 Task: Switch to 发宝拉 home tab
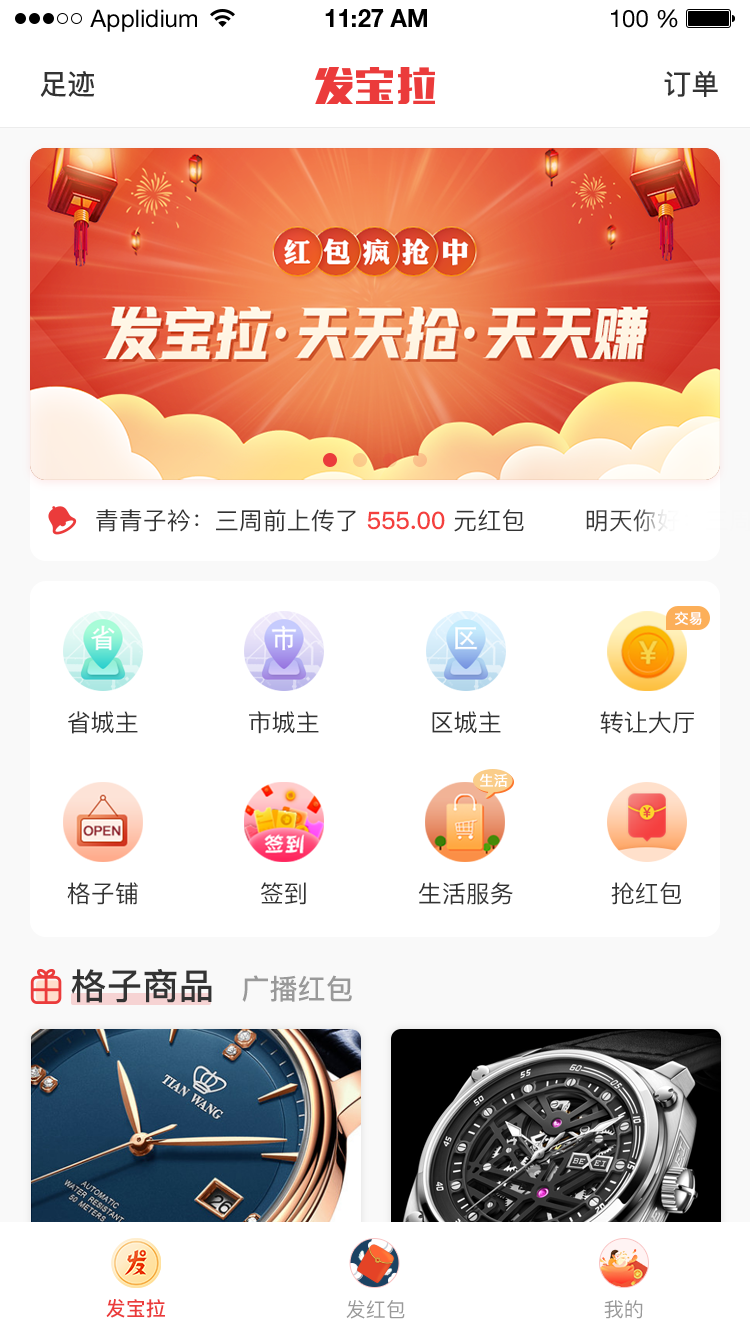coord(136,1279)
